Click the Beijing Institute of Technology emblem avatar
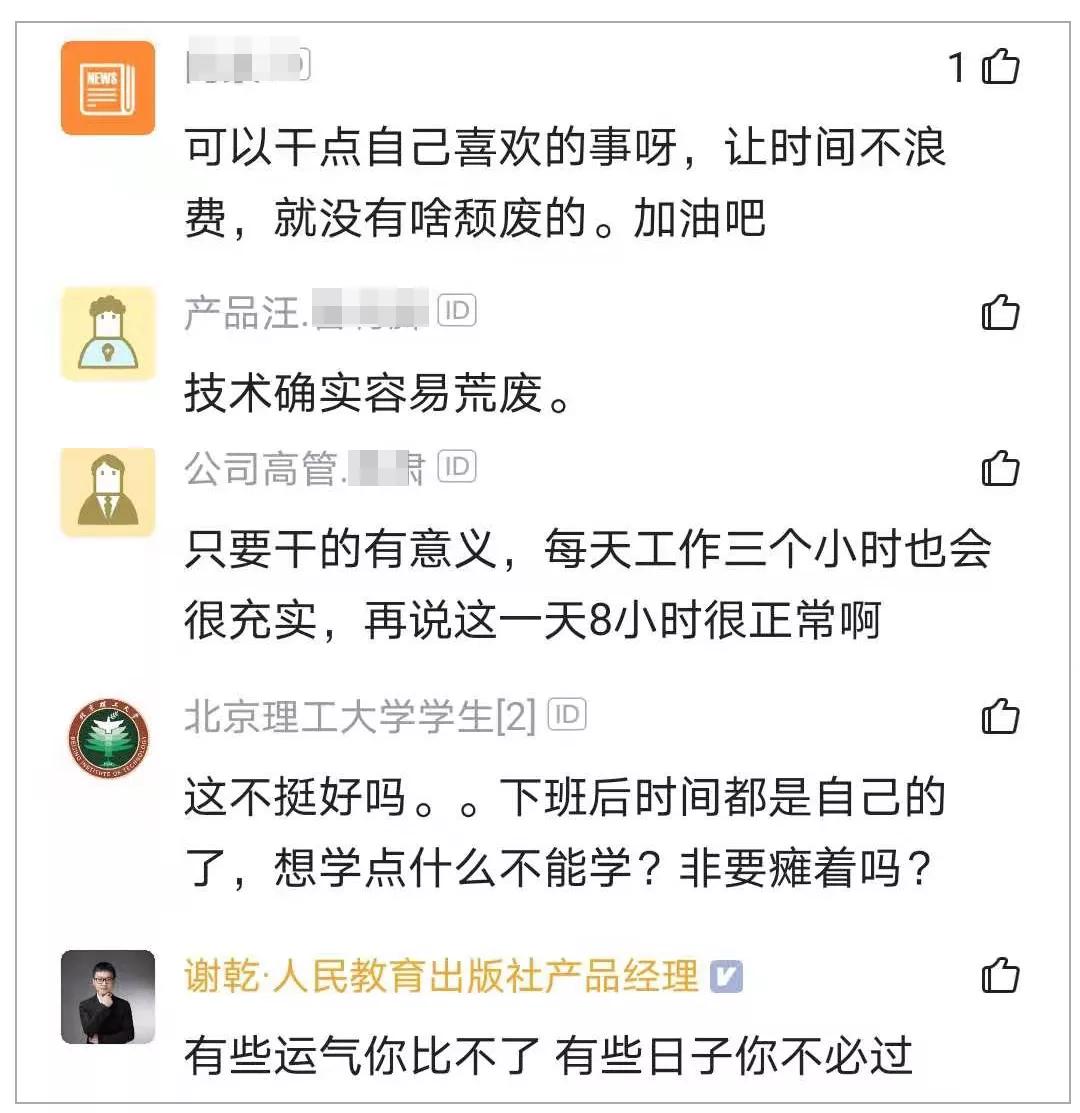This screenshot has height=1113, width=1080. pyautogui.click(x=107, y=737)
